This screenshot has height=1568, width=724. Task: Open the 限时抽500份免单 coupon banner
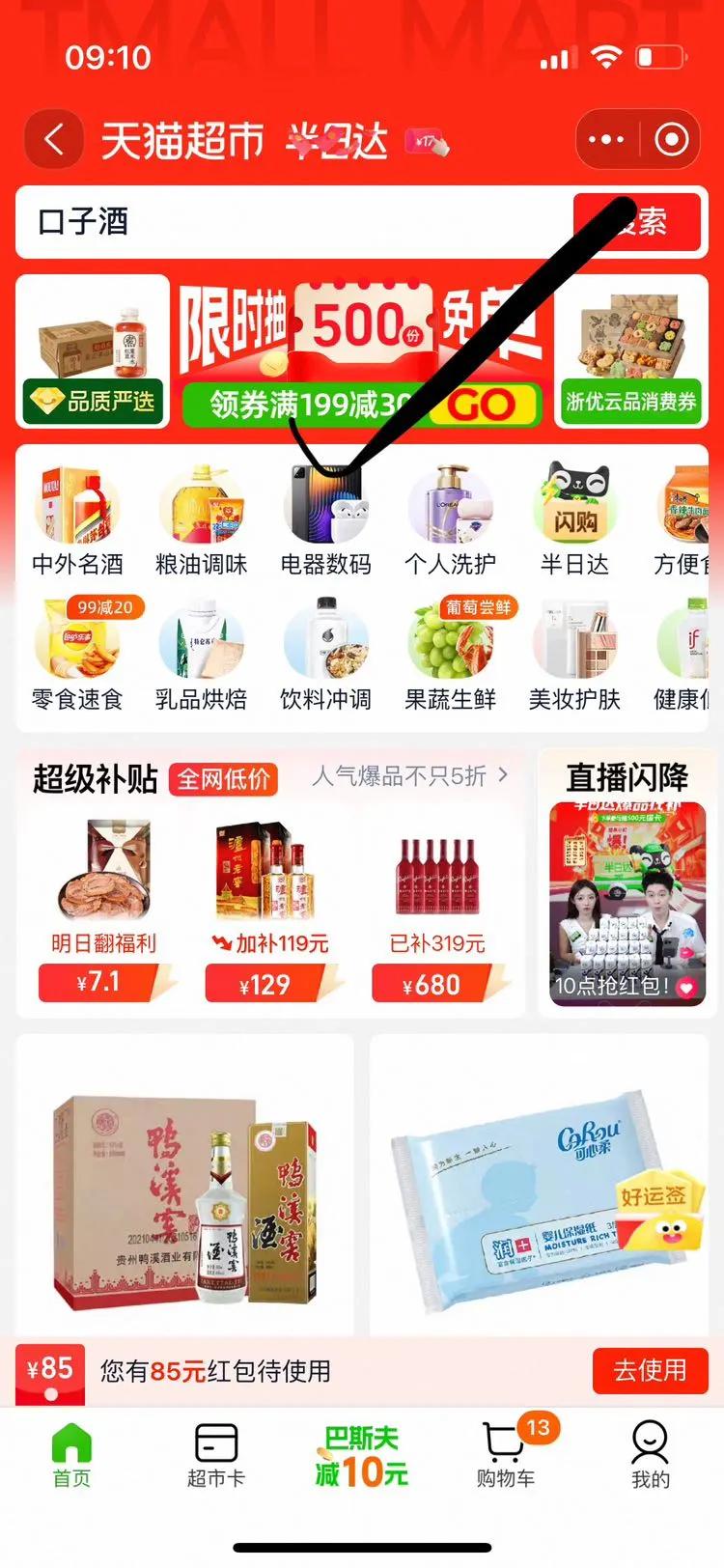pyautogui.click(x=361, y=350)
